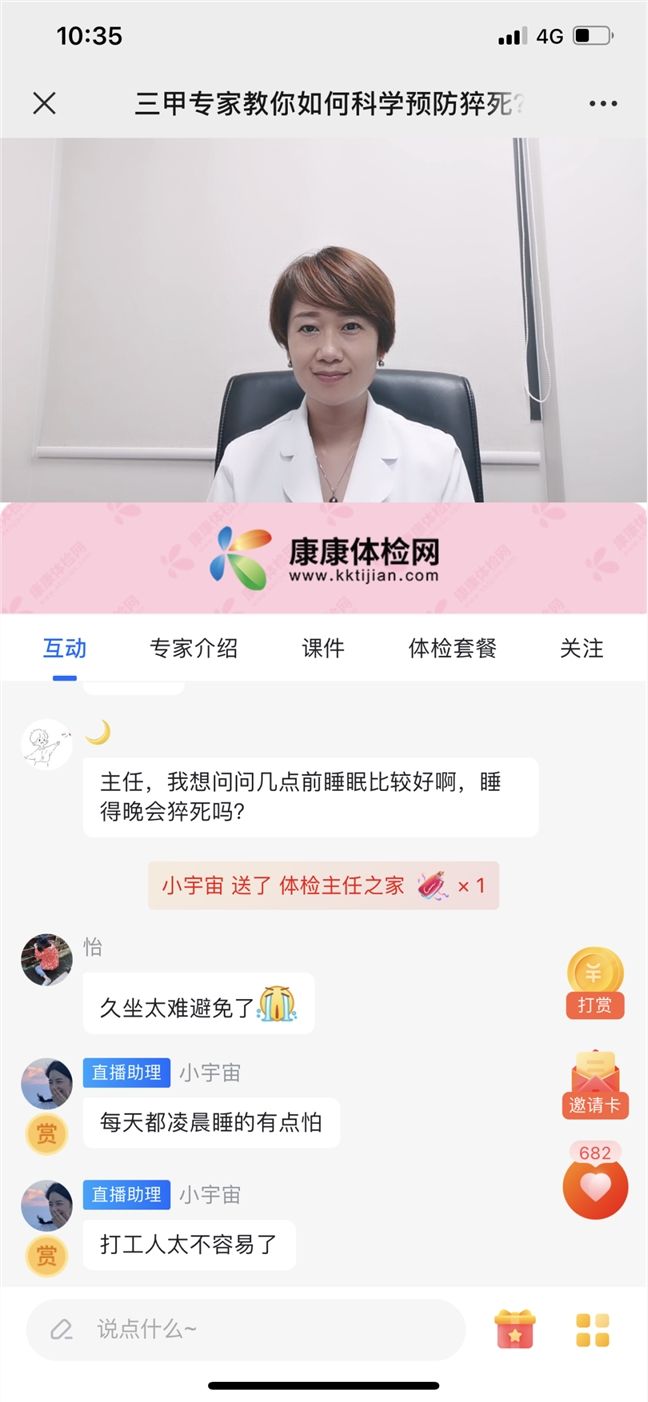Tap the 打赏 coin button
The height and width of the screenshot is (1402, 648).
pos(595,982)
